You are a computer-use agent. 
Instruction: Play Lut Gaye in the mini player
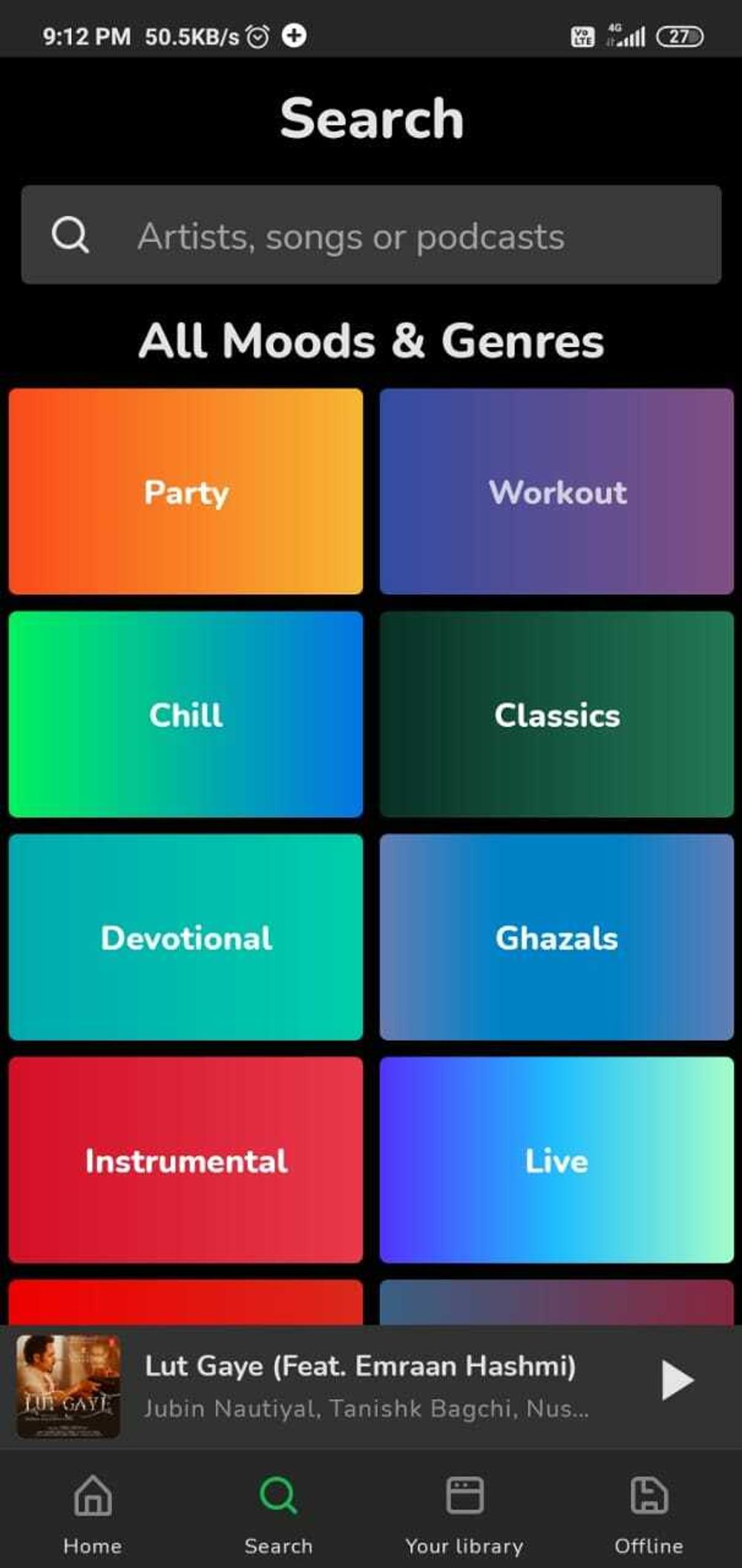[677, 1380]
